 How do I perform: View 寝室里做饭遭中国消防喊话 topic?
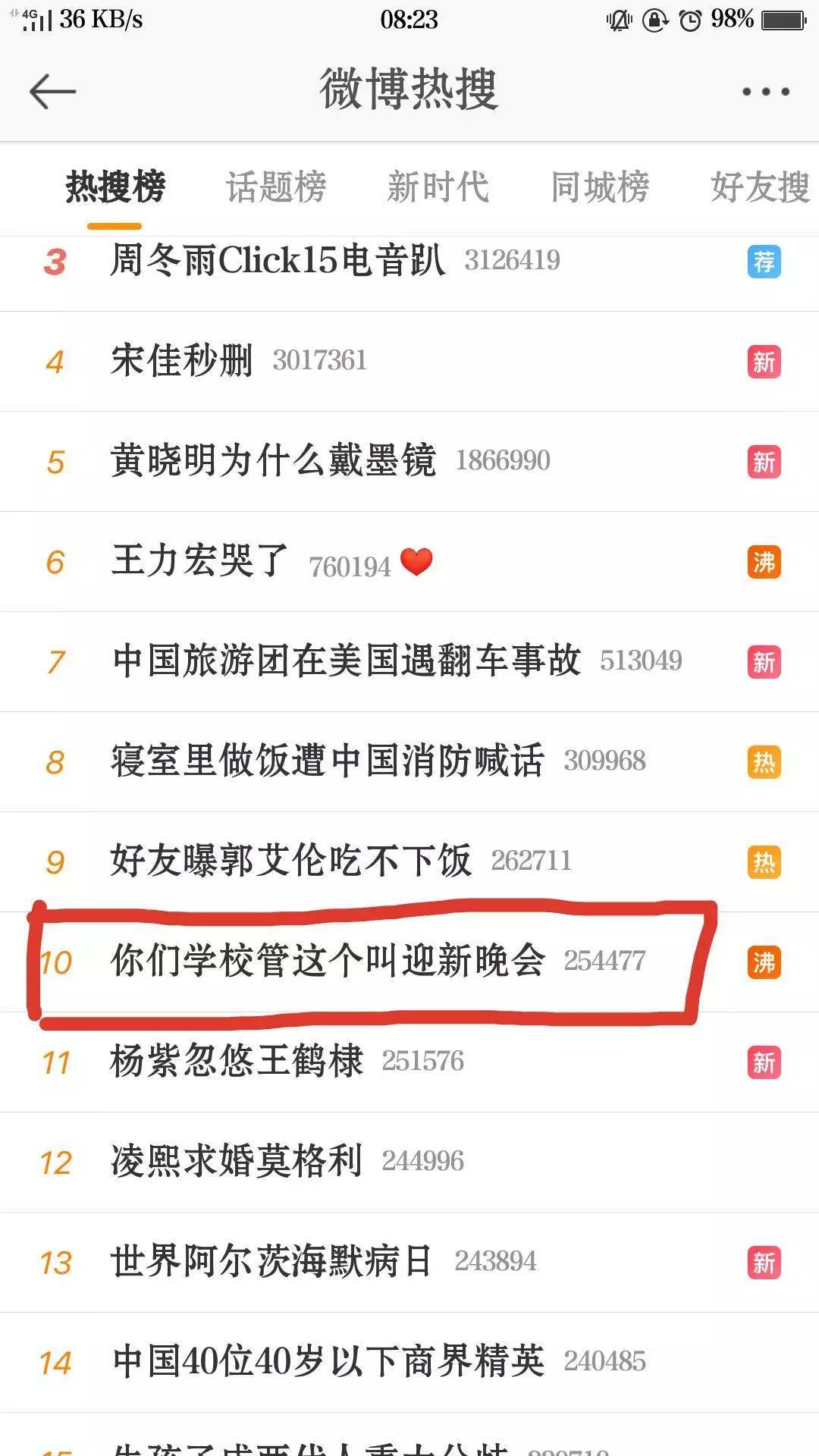pyautogui.click(x=328, y=761)
